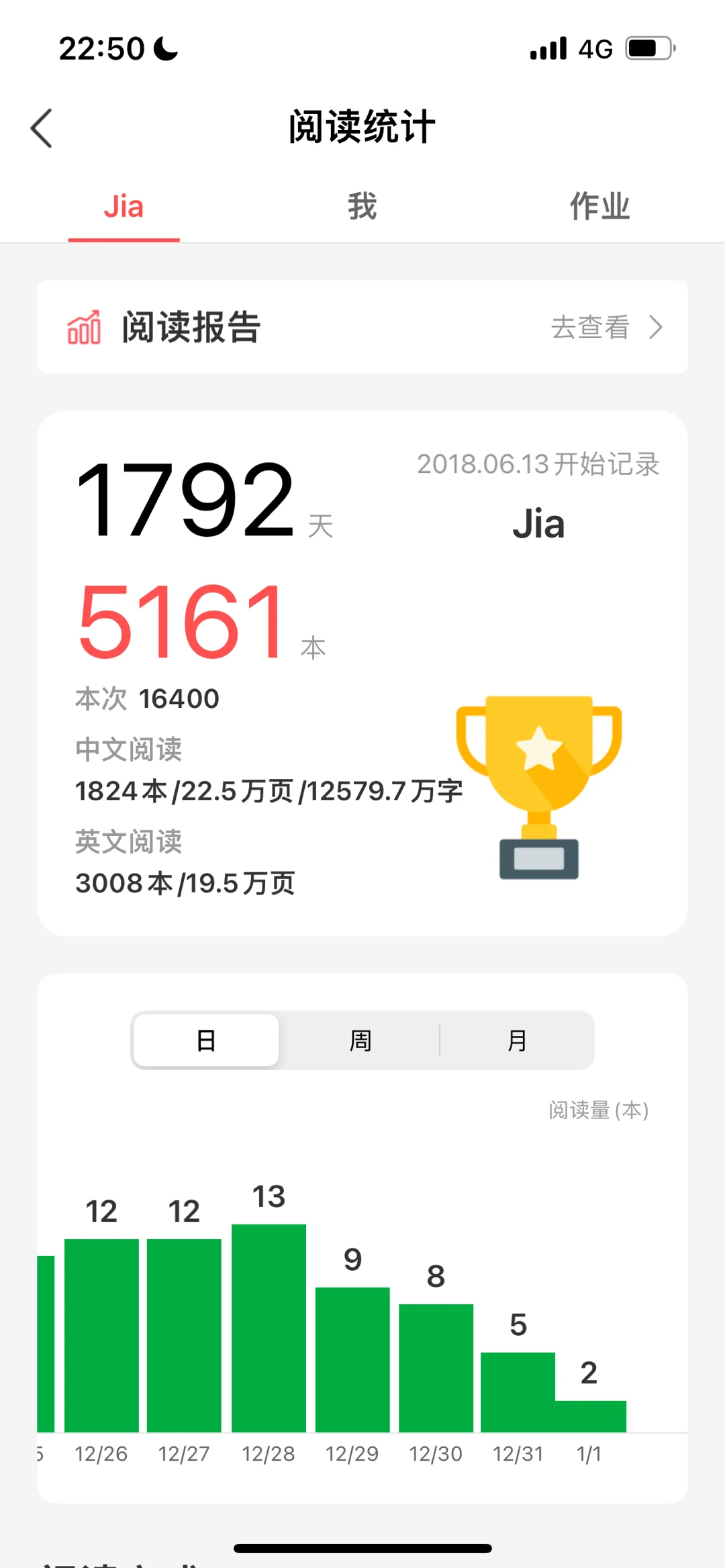Viewport: 725px width, 1568px height.
Task: Go back using the top-left arrow
Action: point(42,127)
